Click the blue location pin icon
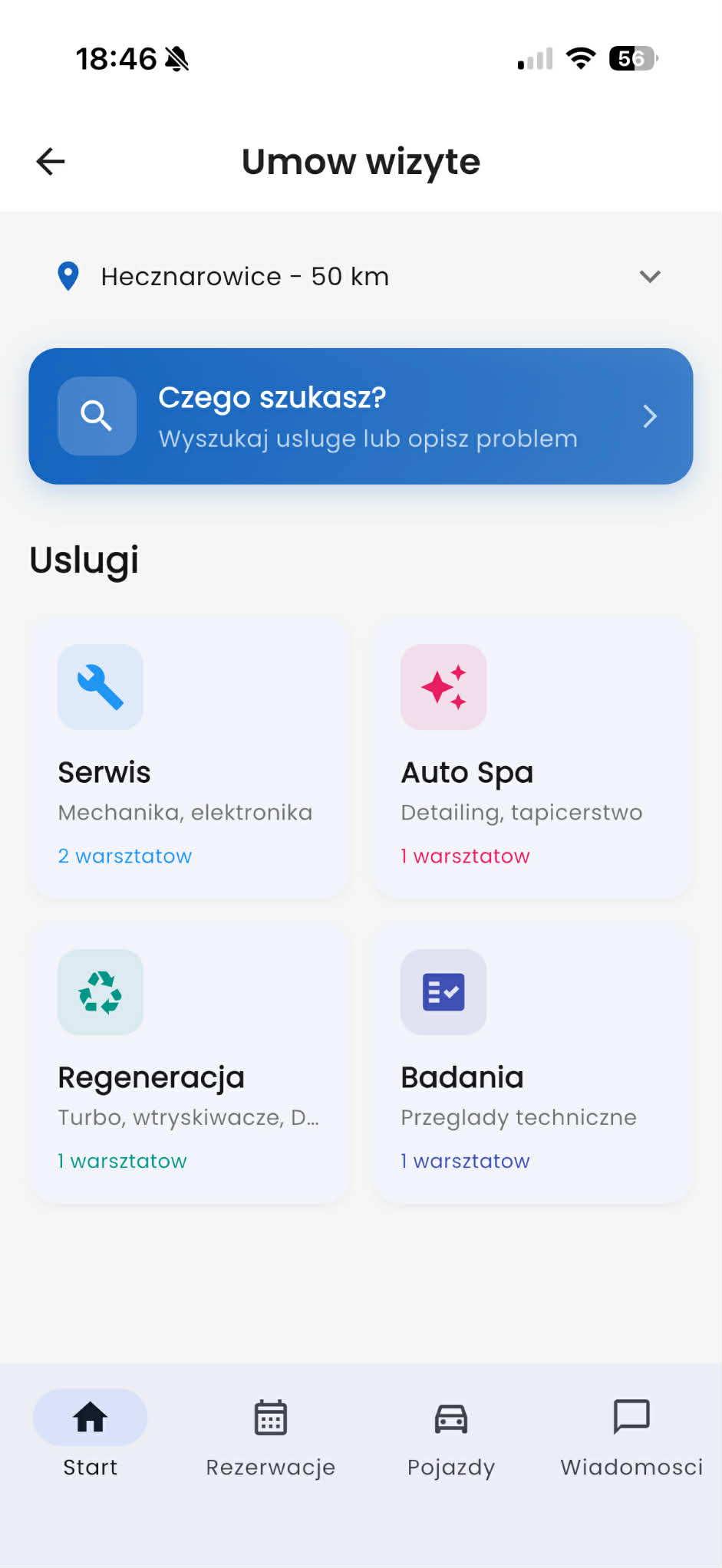This screenshot has width=722, height=1568. [68, 276]
